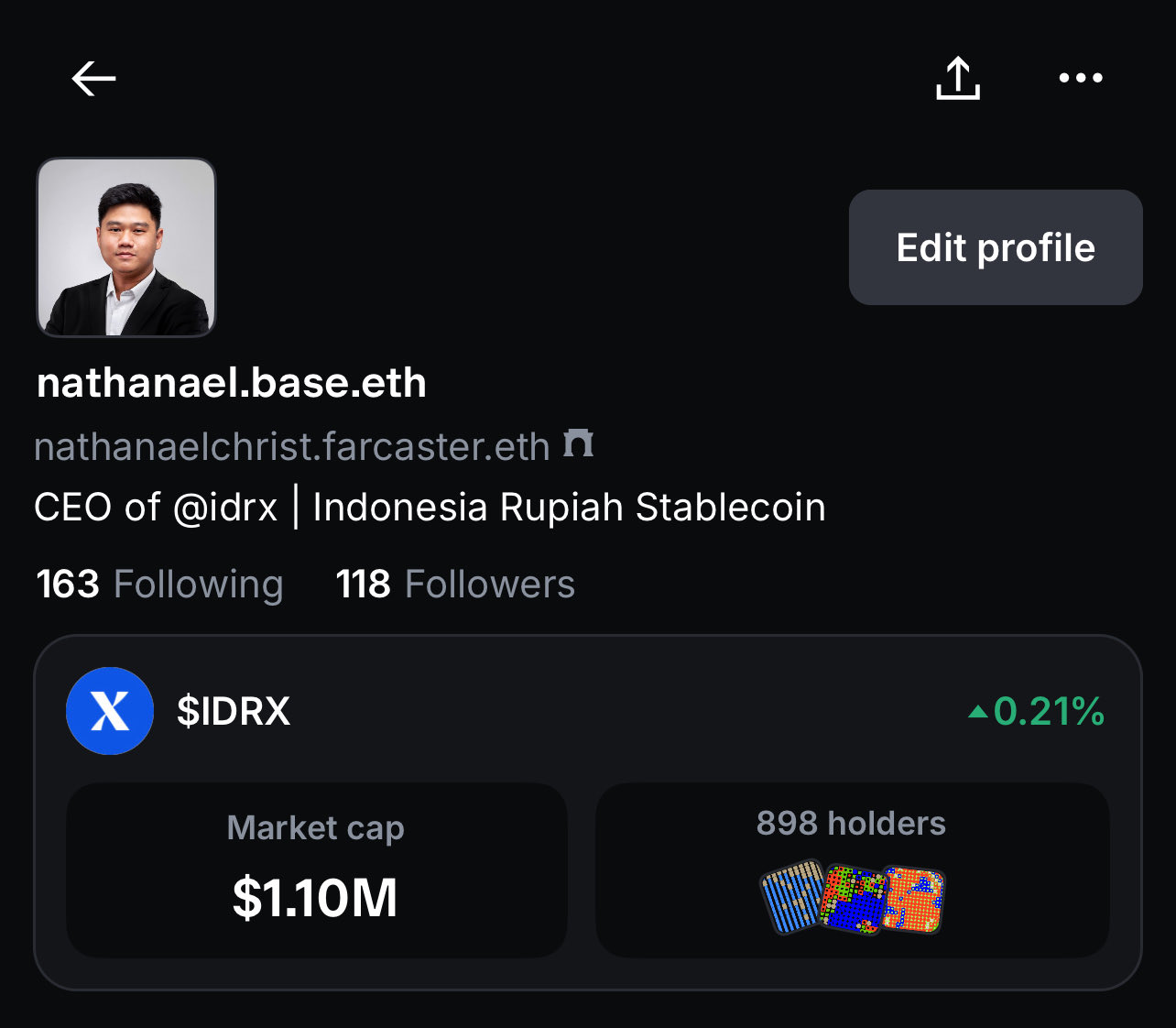
Task: View the profile picture
Action: click(126, 247)
